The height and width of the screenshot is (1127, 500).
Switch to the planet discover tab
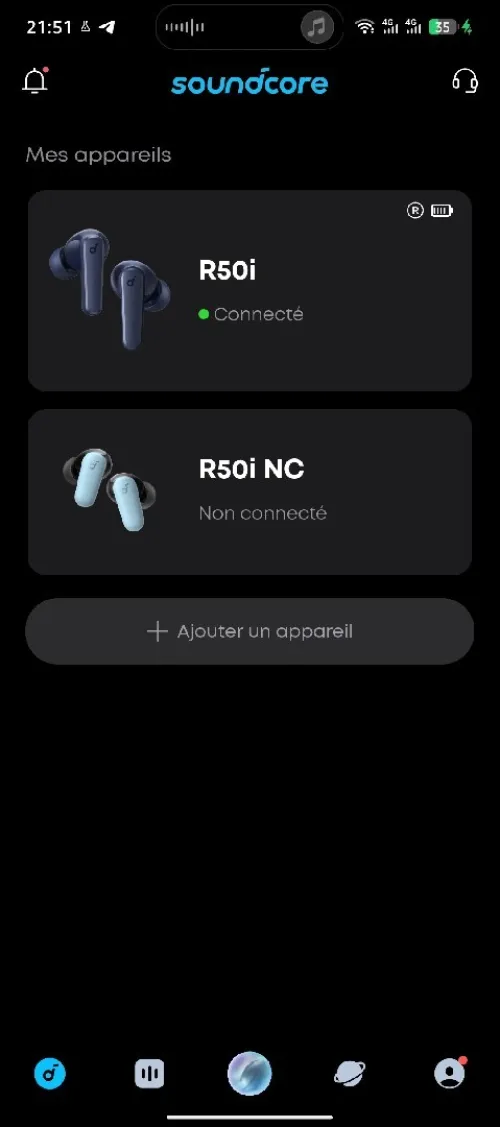click(350, 1074)
